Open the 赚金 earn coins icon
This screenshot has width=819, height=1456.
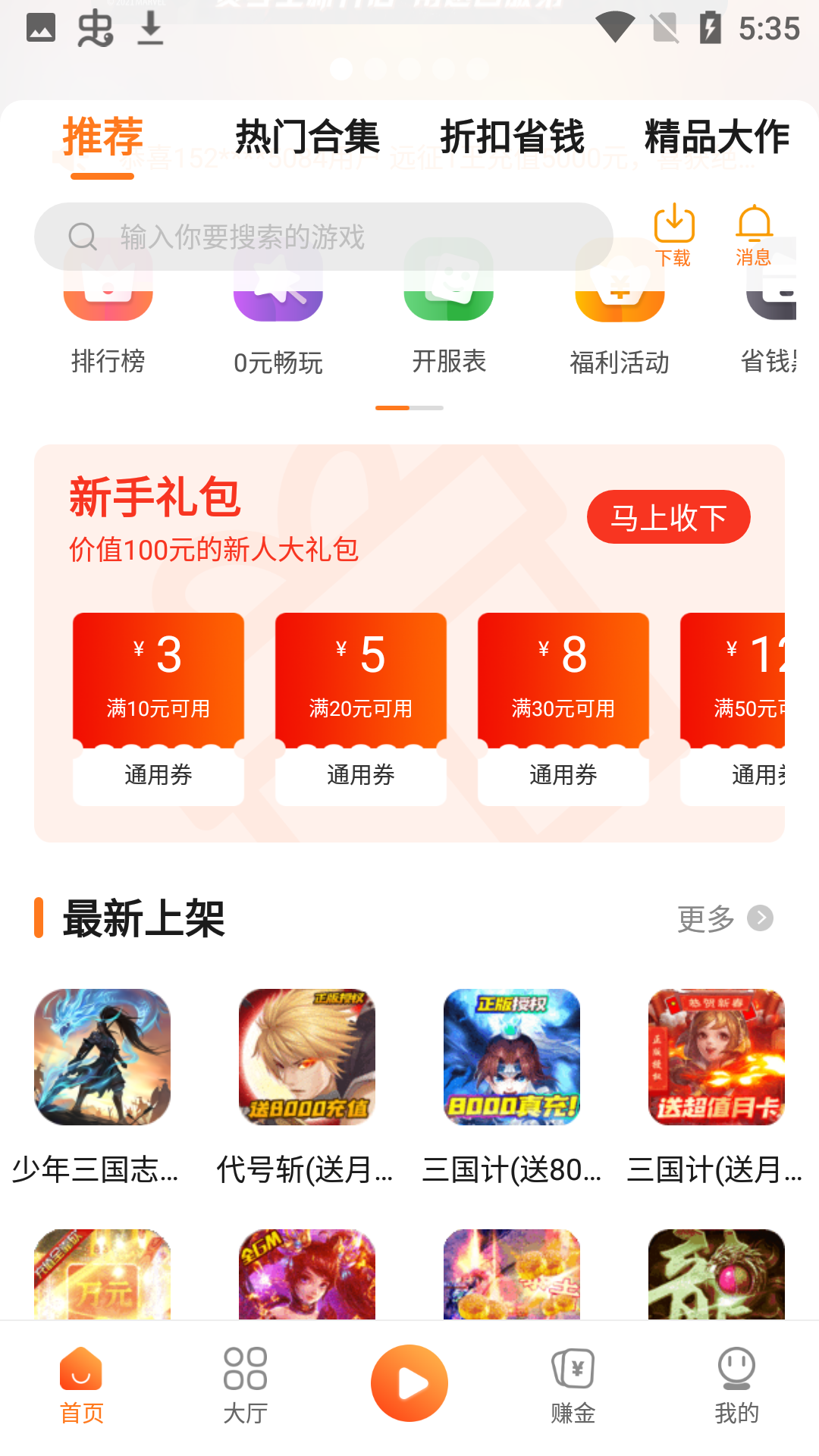coord(573,1388)
